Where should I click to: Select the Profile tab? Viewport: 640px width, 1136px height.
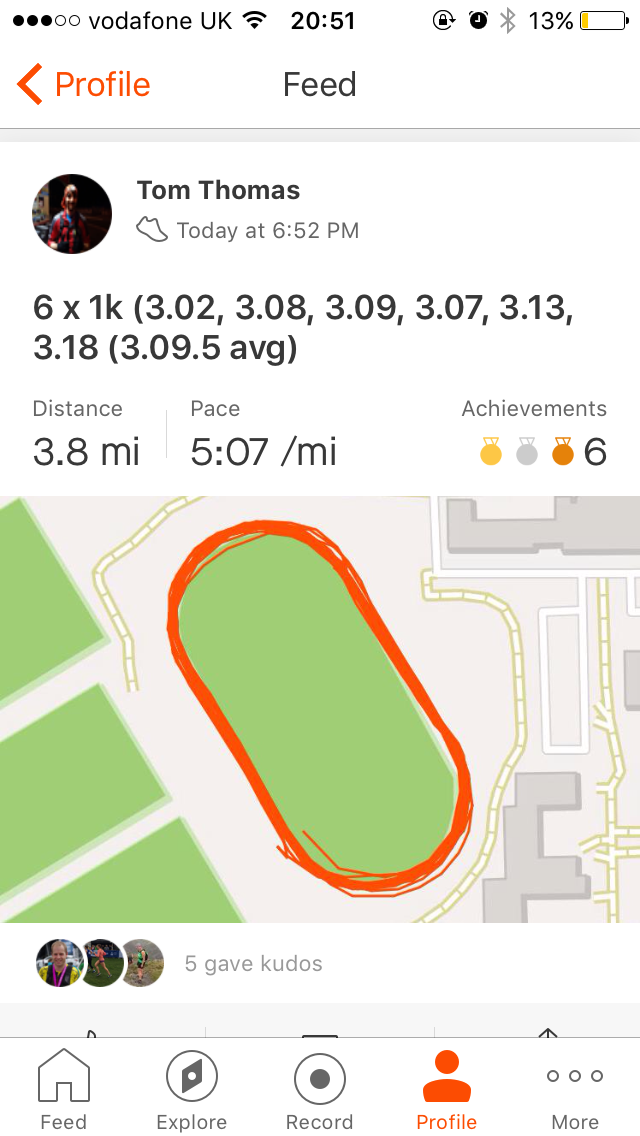click(x=446, y=1090)
